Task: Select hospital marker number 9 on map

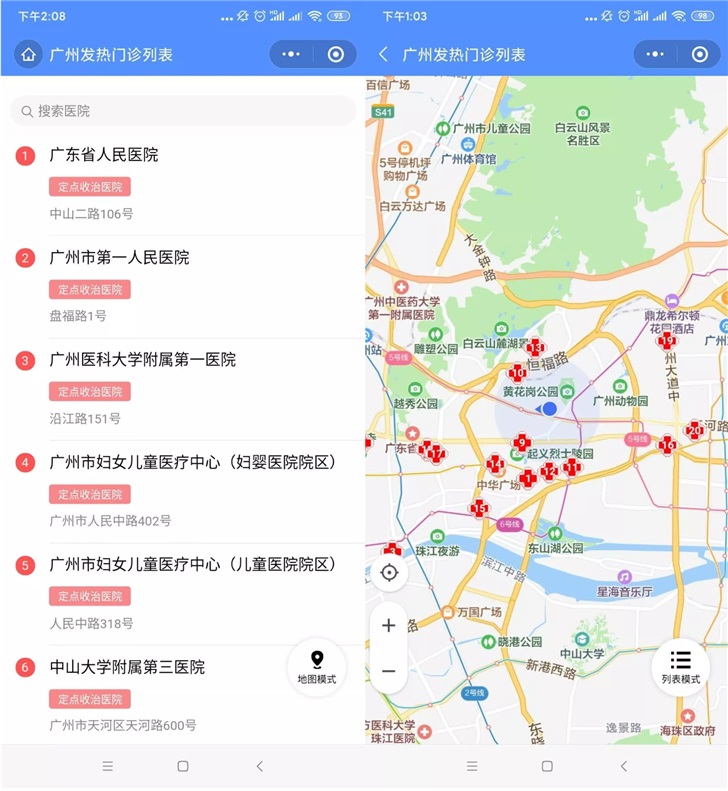Action: (521, 442)
